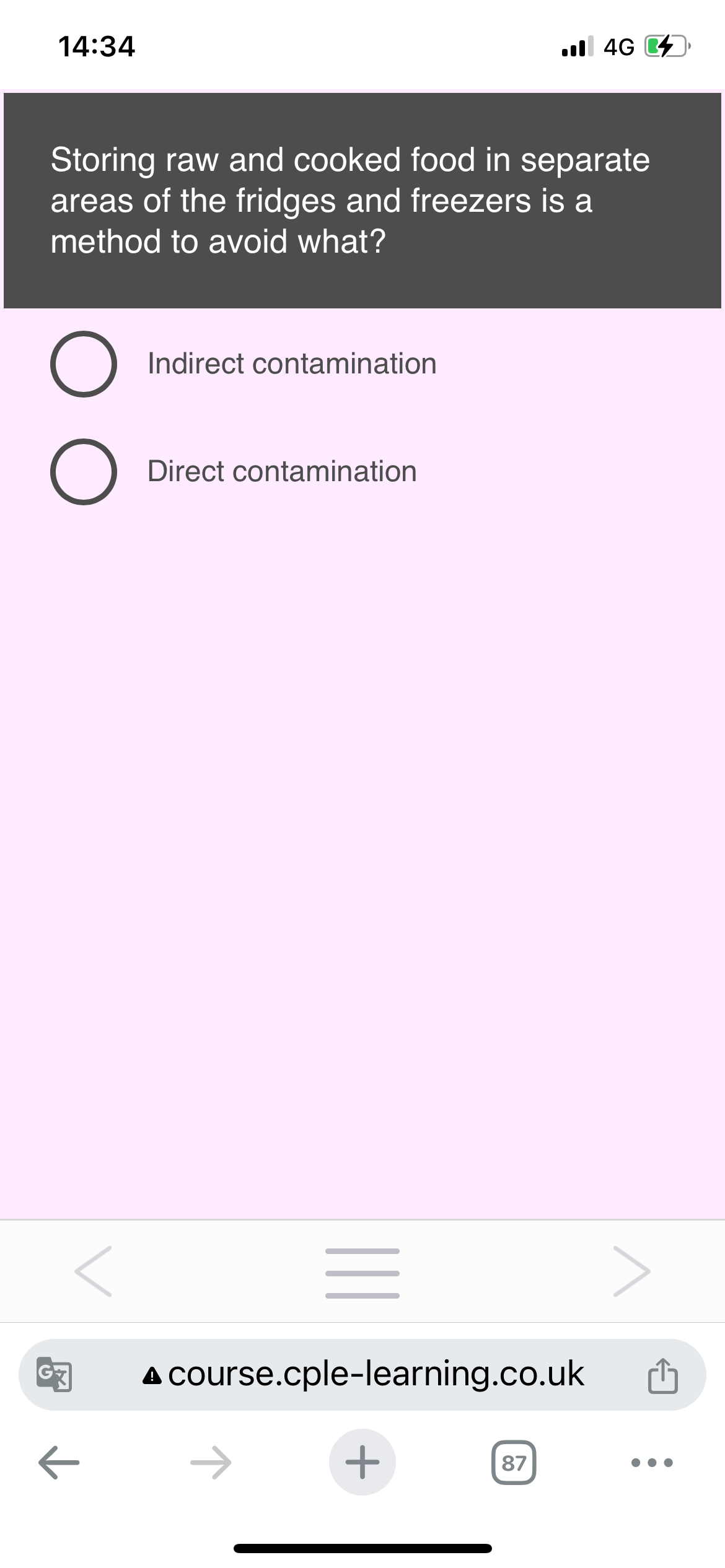The width and height of the screenshot is (725, 1568).
Task: Tap the security warning icon in the address bar
Action: pyautogui.click(x=151, y=1375)
